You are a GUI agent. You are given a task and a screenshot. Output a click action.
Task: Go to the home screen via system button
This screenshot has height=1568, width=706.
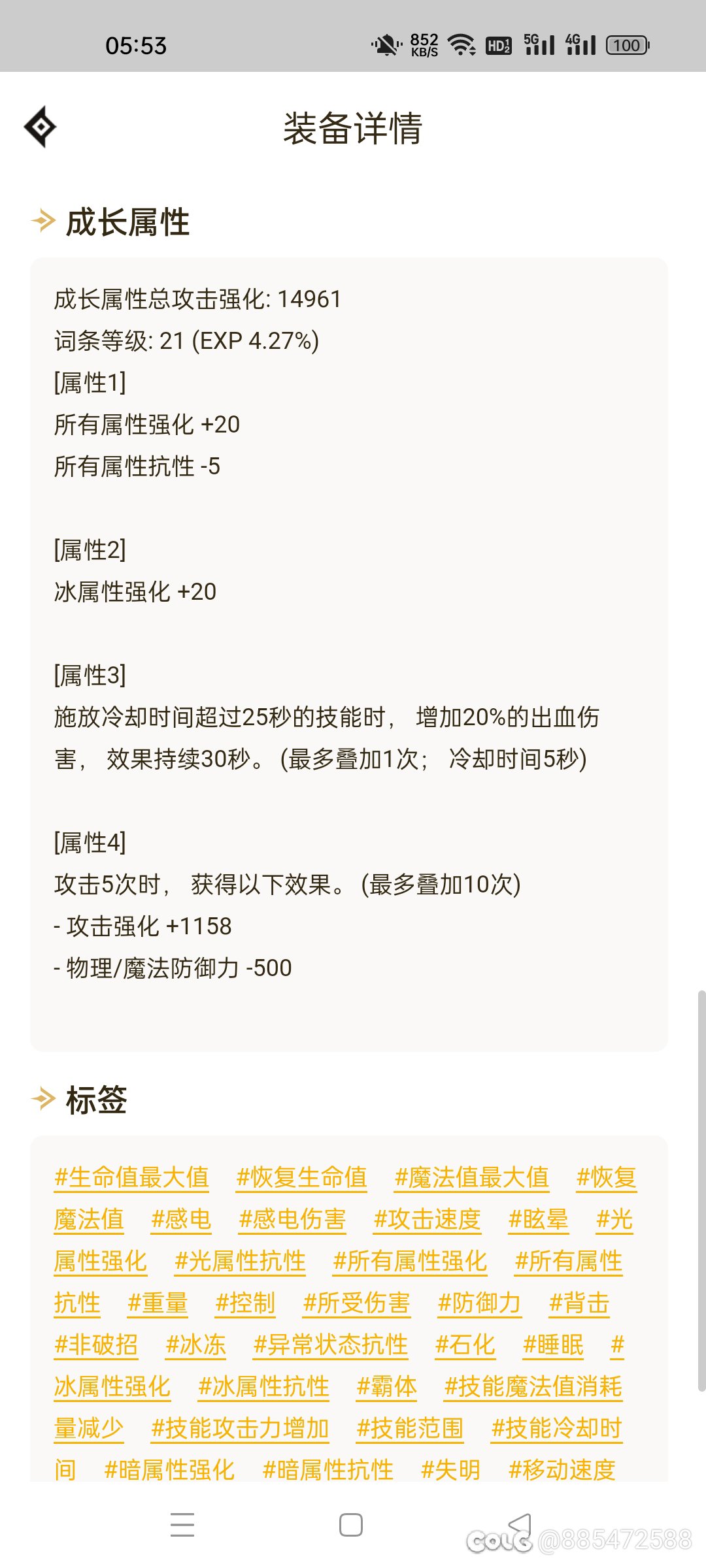(351, 1525)
